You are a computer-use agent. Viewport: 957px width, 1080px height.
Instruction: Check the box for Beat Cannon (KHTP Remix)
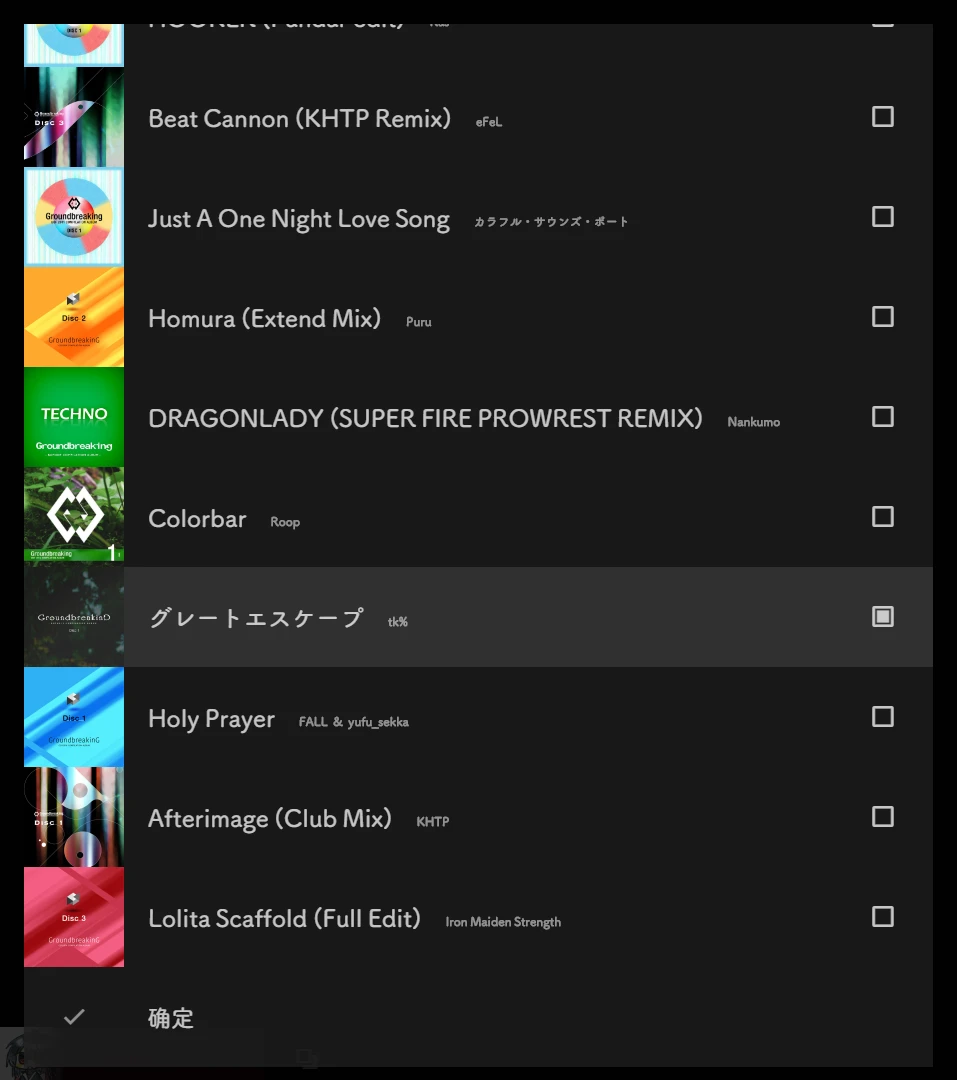point(883,116)
